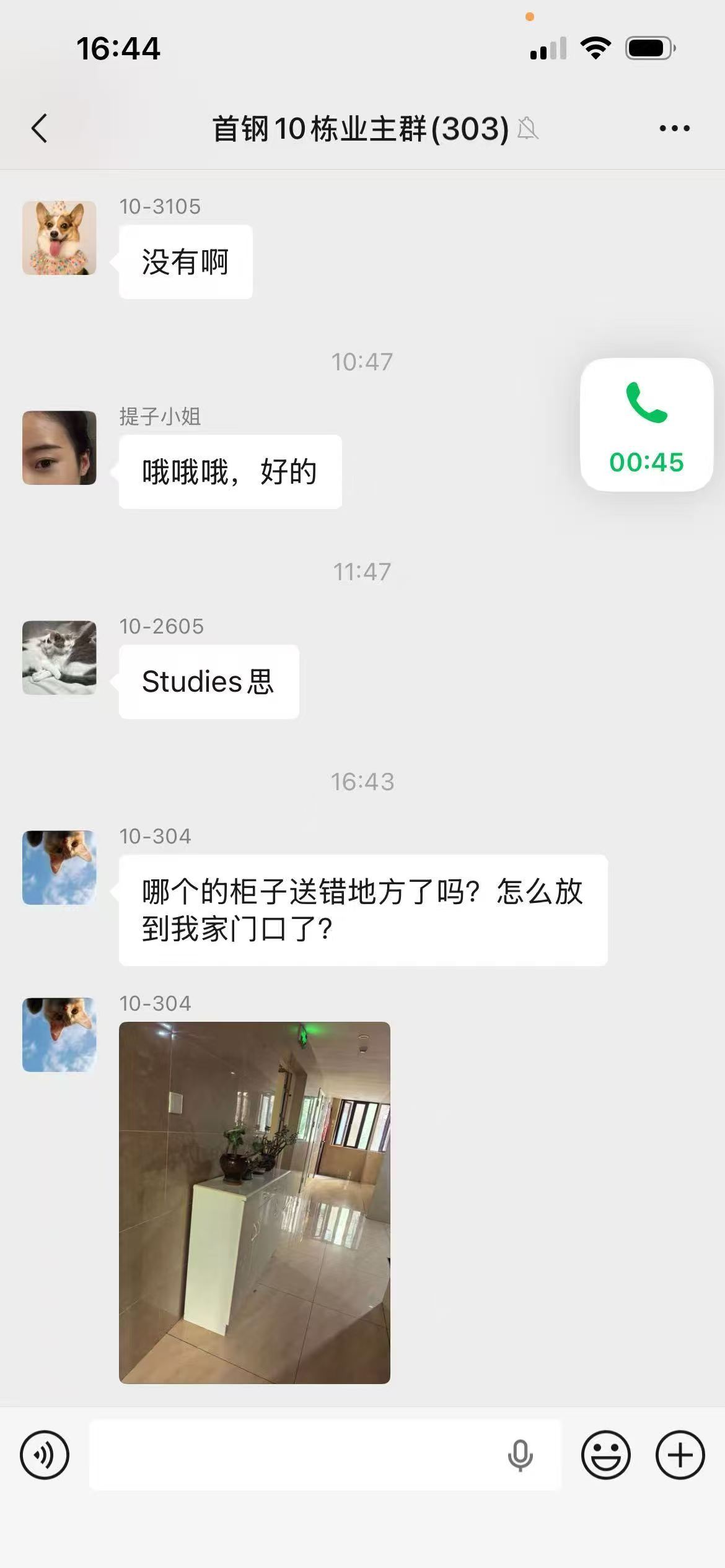View the hallway cabinet photo from 10-304

click(255, 1203)
